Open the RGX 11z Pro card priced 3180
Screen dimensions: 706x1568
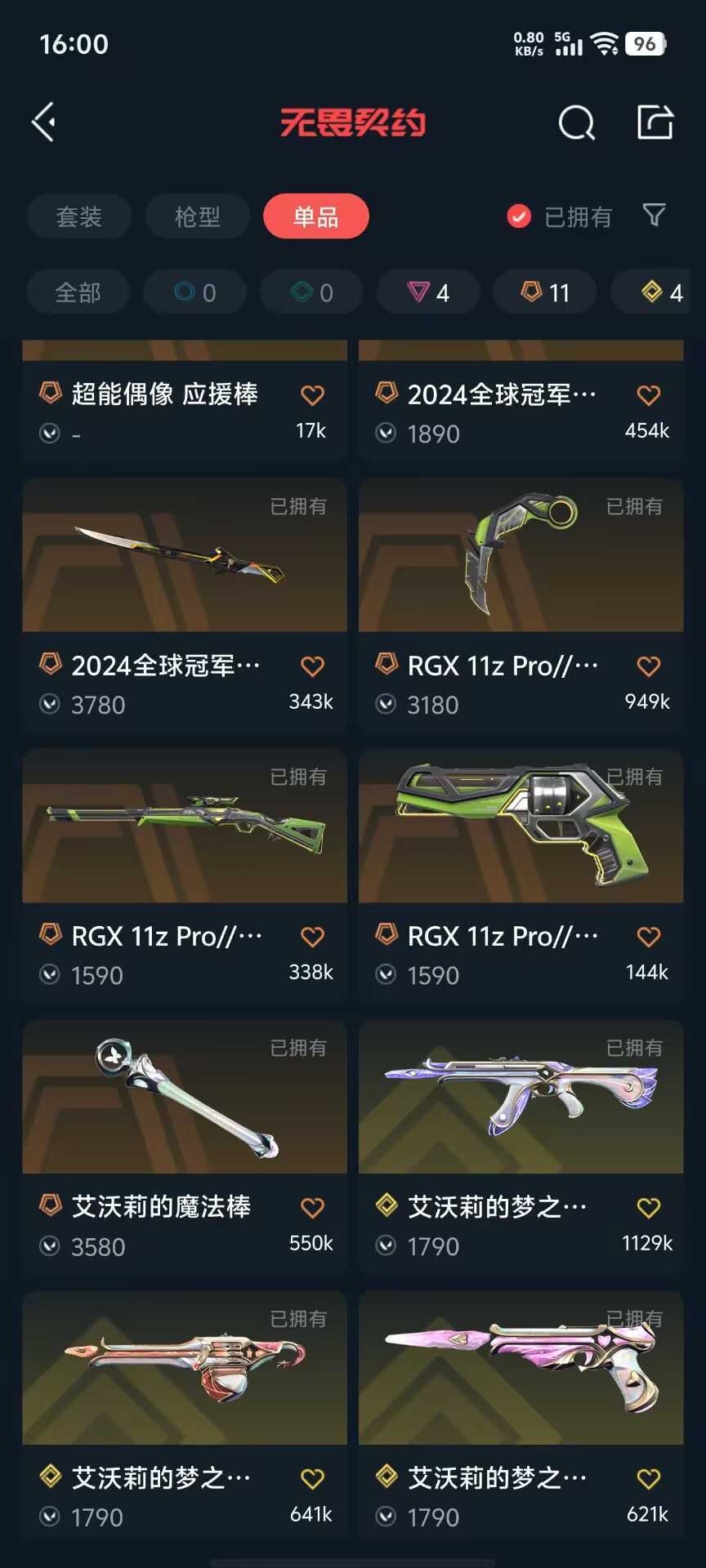[521, 605]
